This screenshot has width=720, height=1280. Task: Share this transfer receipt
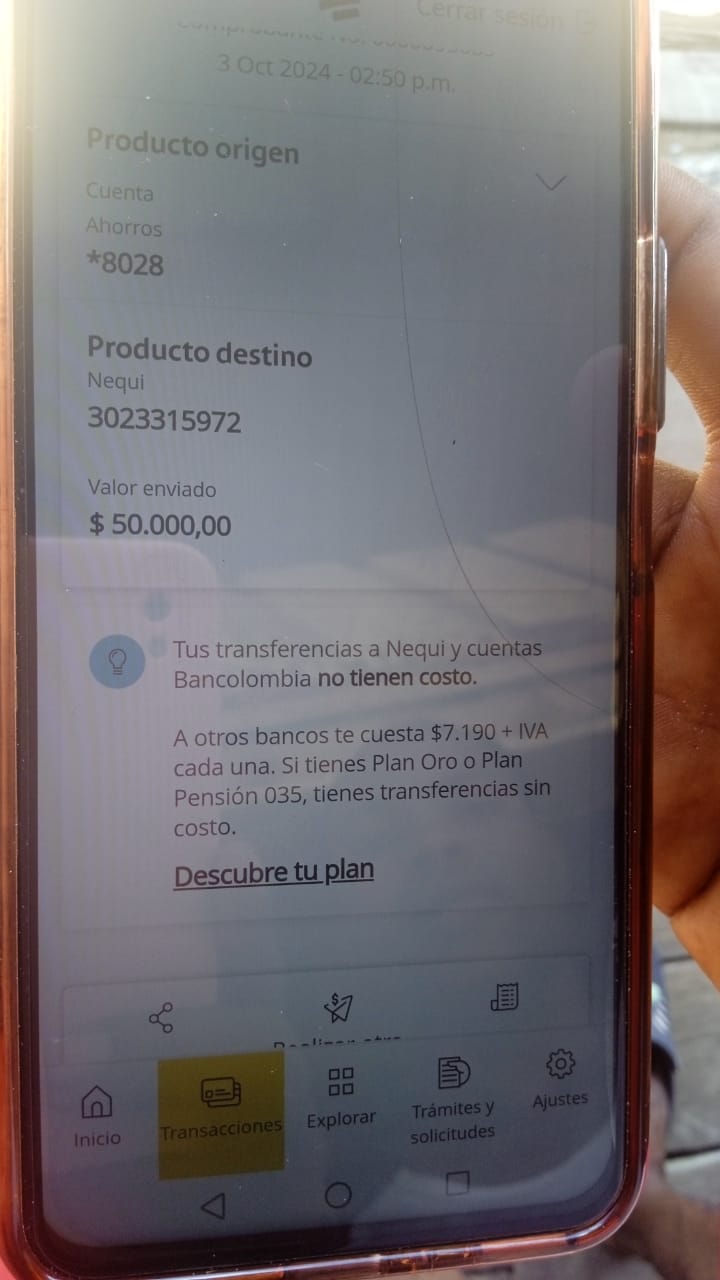point(160,1018)
